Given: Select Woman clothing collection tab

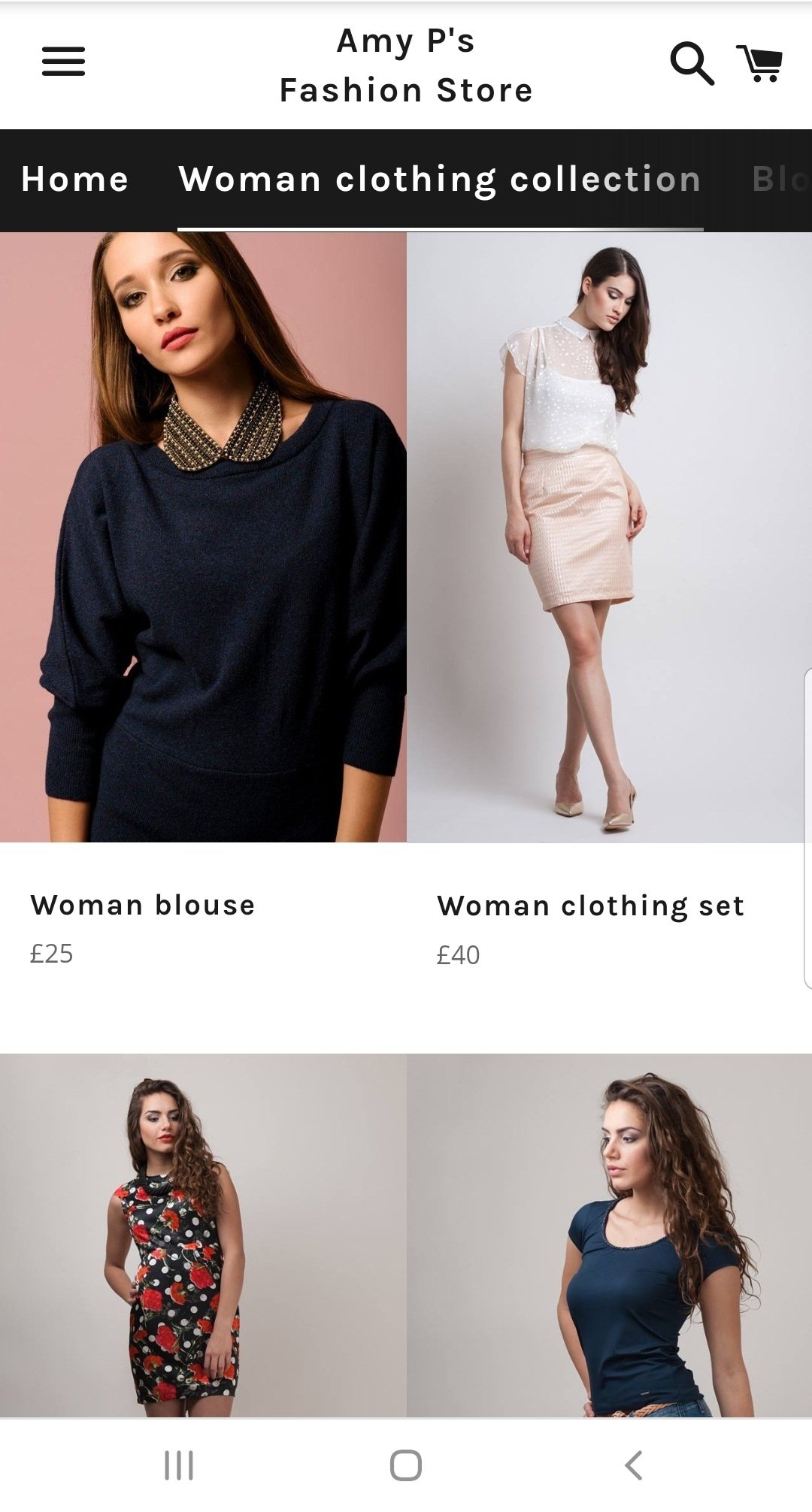Looking at the screenshot, I should [440, 180].
